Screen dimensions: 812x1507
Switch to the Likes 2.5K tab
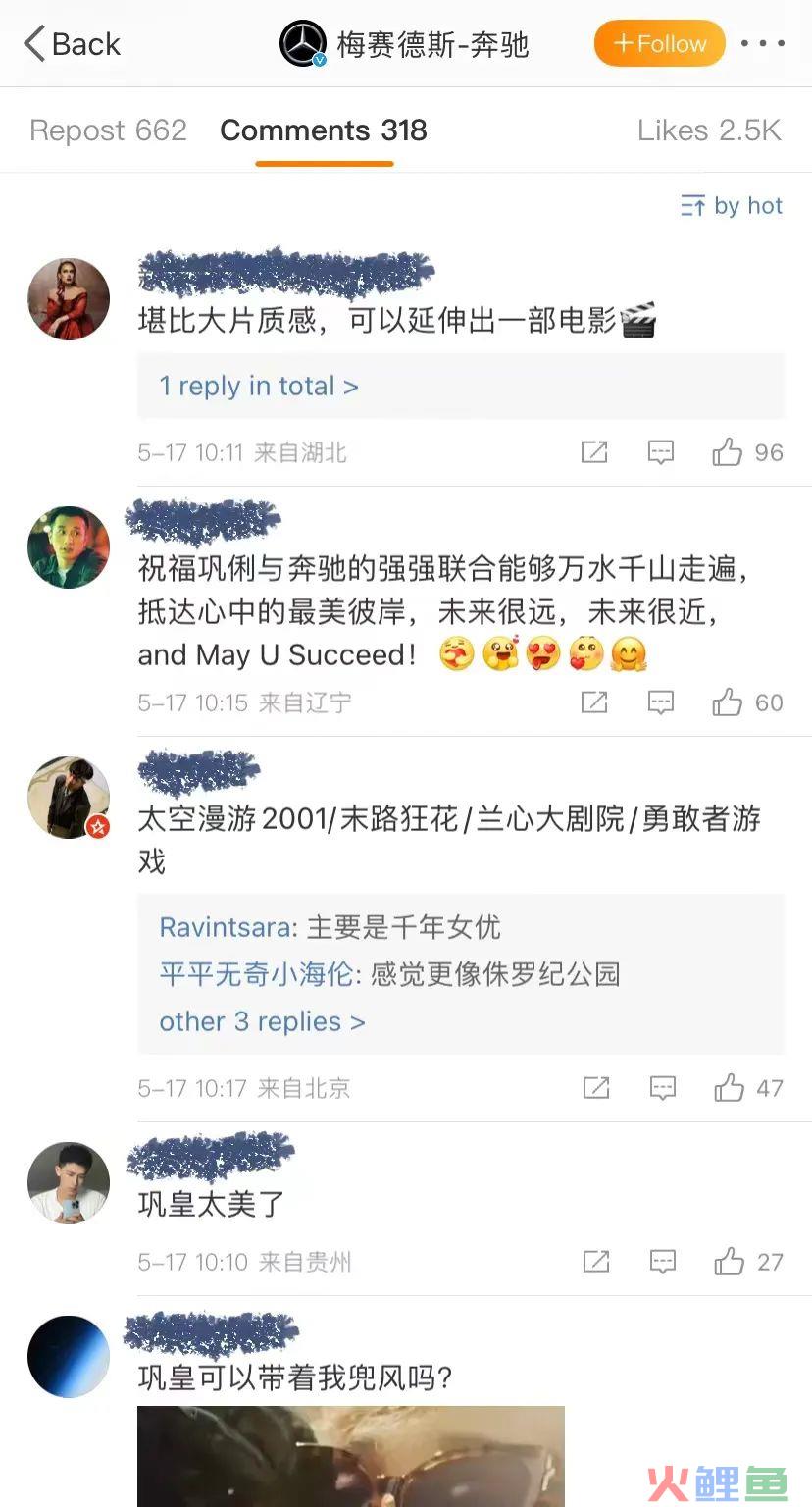[709, 130]
